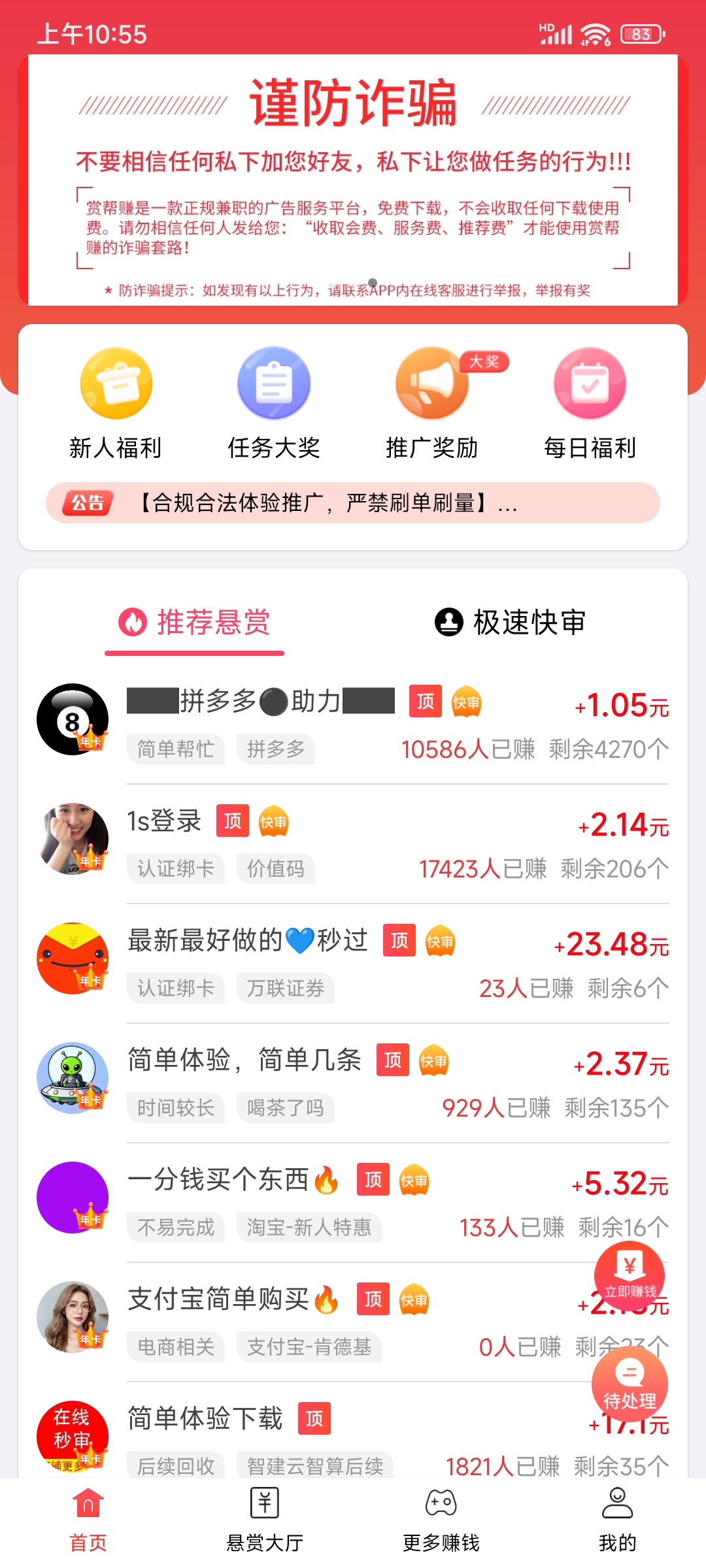This screenshot has width=706, height=1568.
Task: Switch to the 极速快审 tab
Action: pyautogui.click(x=511, y=624)
